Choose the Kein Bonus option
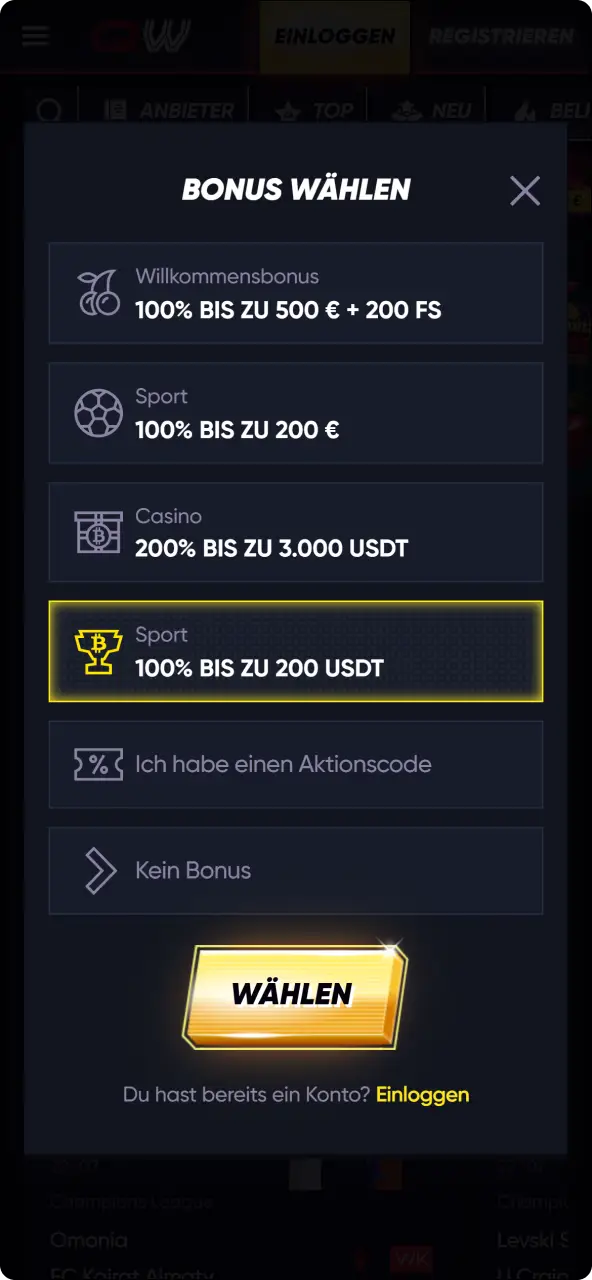592x1280 pixels. (296, 870)
